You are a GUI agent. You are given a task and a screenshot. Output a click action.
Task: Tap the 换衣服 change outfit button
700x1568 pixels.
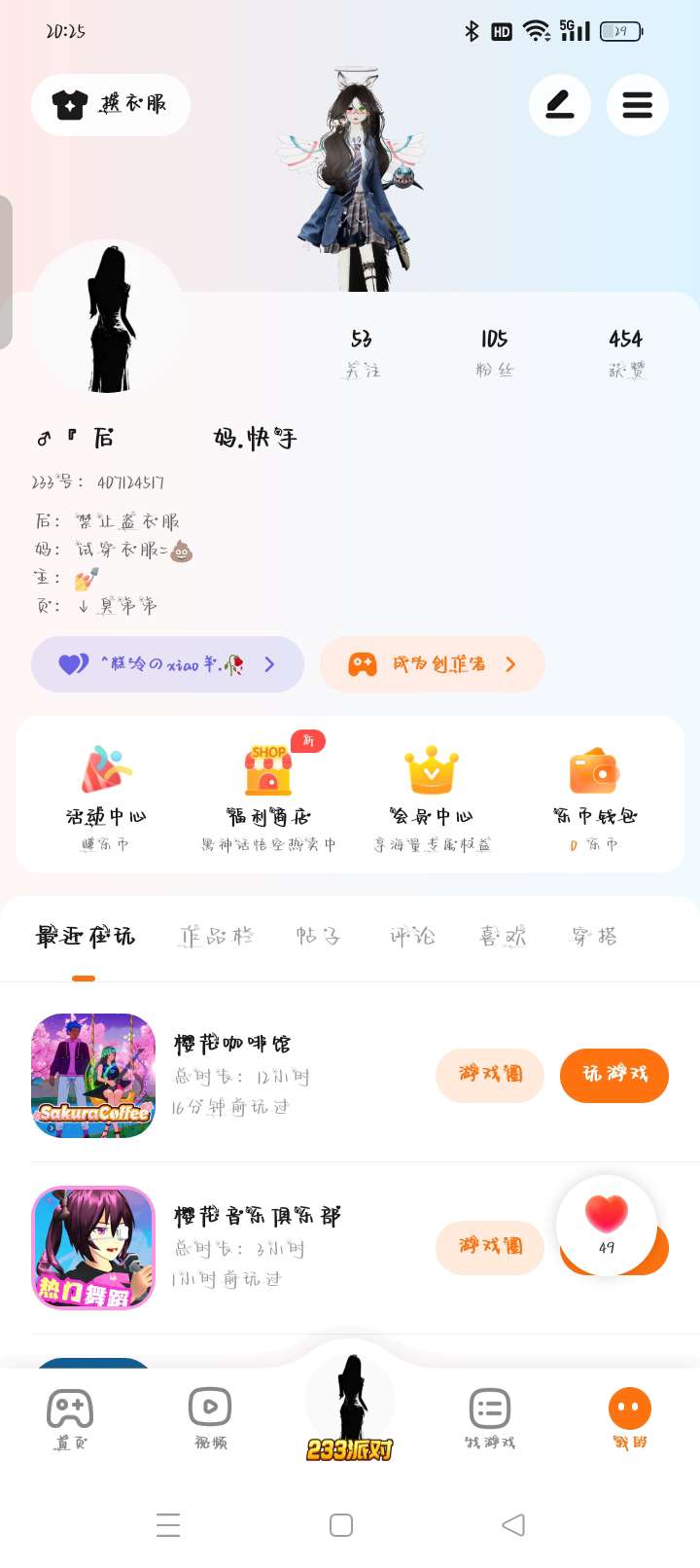click(111, 104)
